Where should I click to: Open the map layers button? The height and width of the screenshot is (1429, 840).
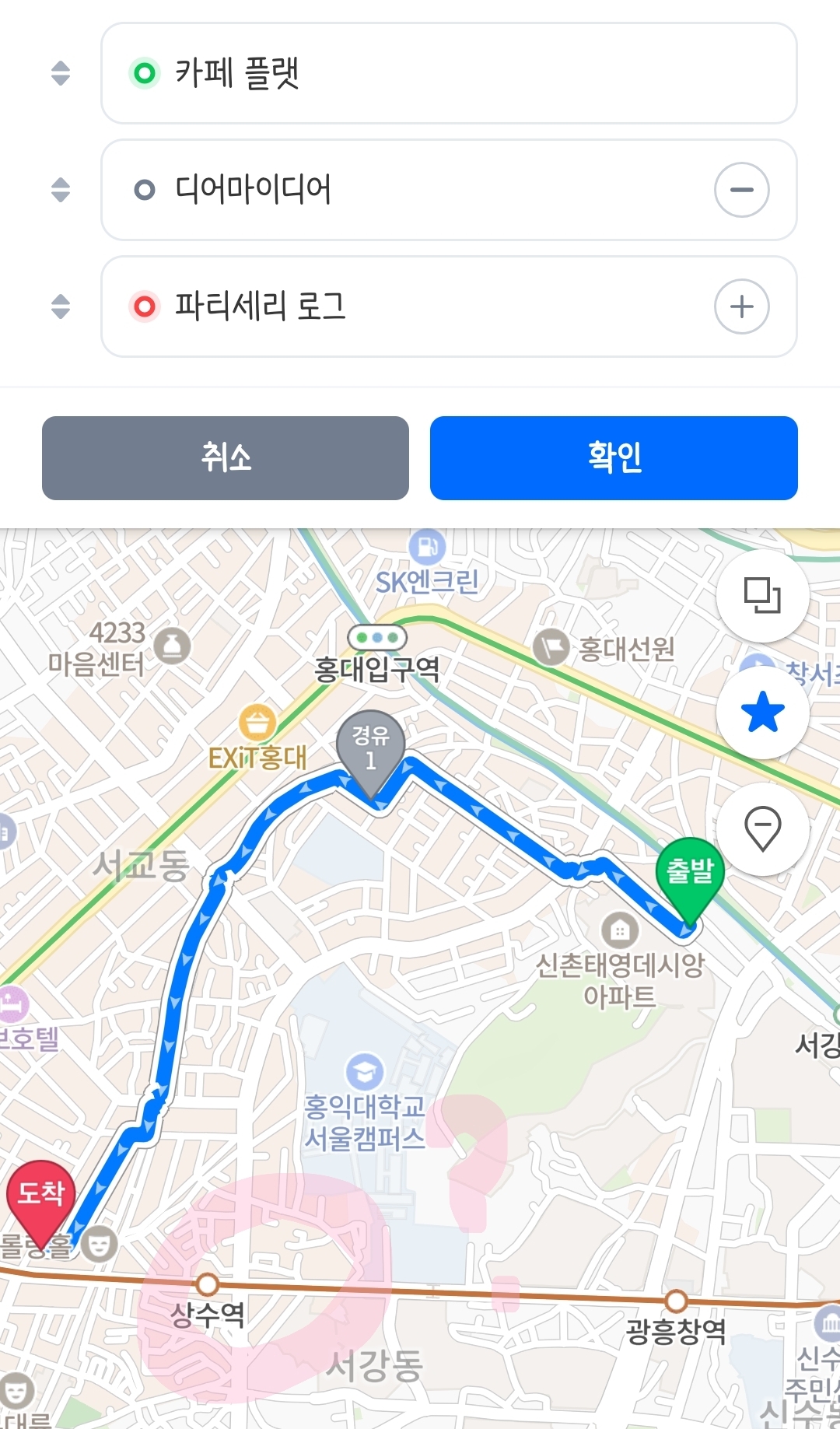(762, 596)
